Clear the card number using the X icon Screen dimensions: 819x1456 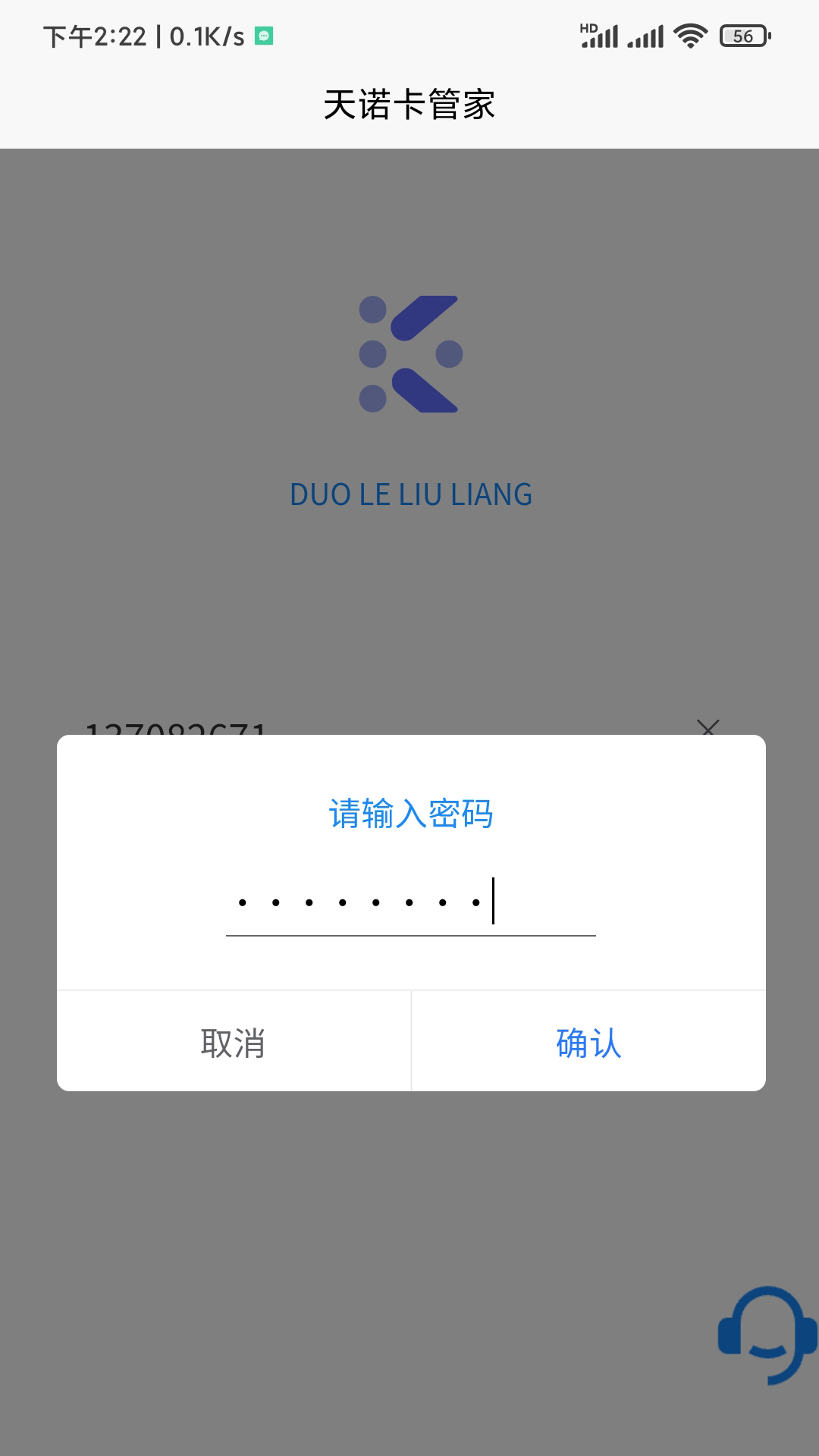point(708,730)
